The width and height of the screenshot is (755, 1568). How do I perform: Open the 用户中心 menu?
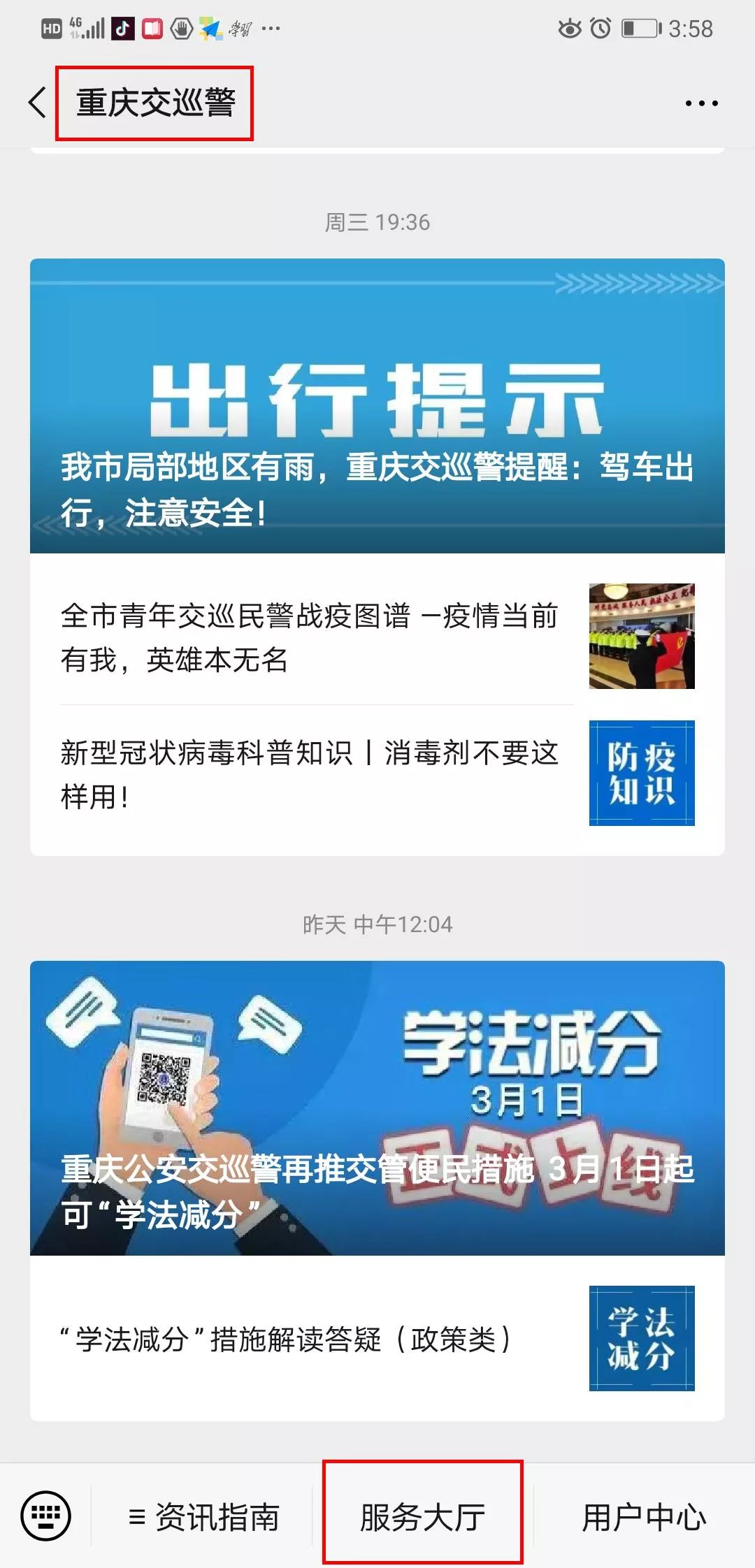pyautogui.click(x=644, y=1517)
